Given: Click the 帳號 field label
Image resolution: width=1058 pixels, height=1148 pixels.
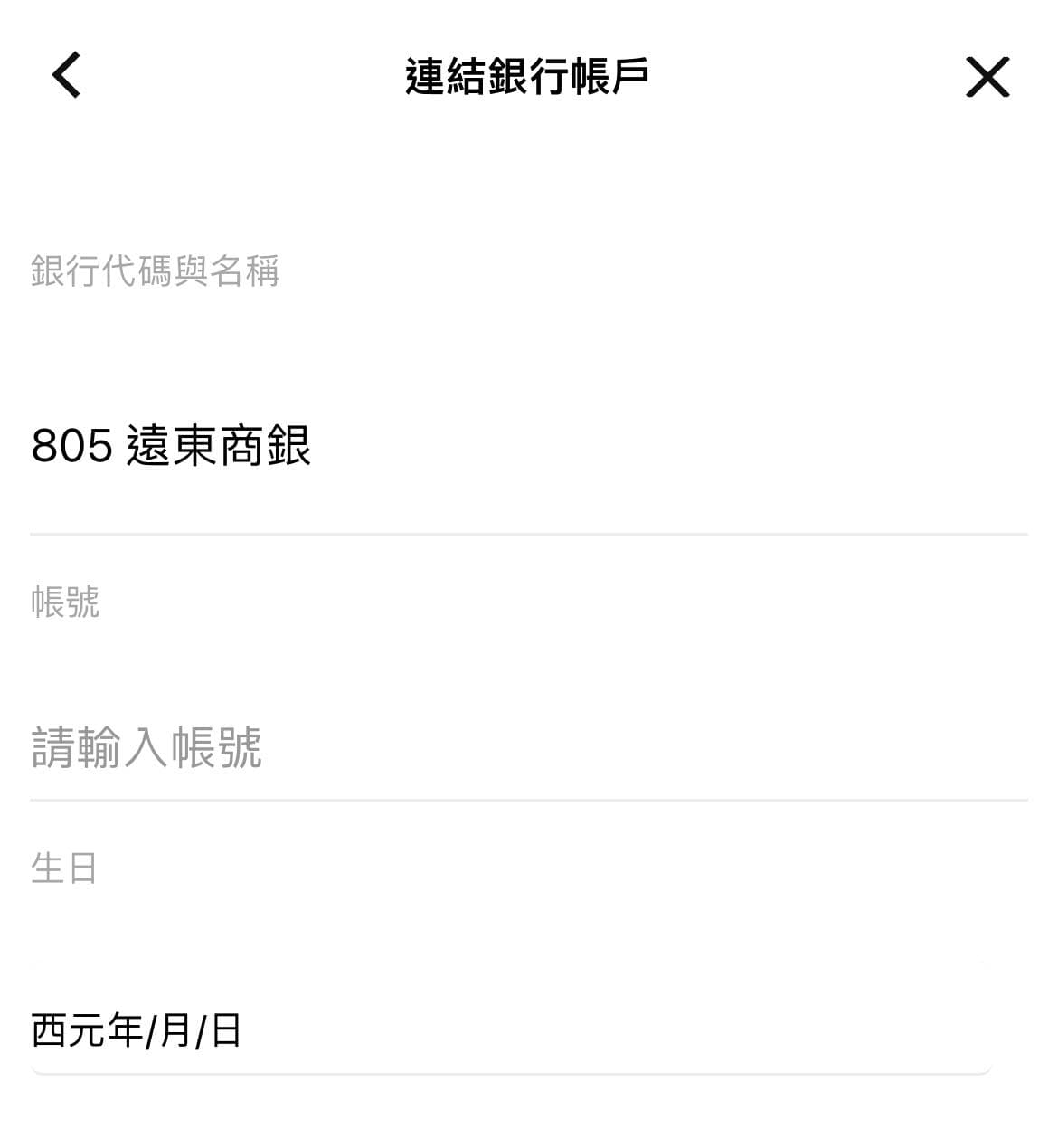Looking at the screenshot, I should [63, 600].
